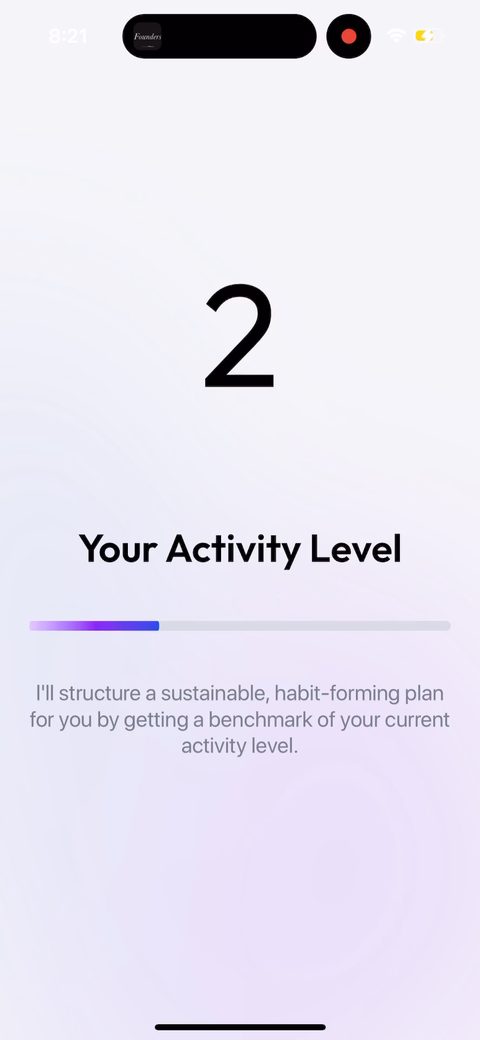Tap the red screen recording indicator

pyautogui.click(x=349, y=36)
